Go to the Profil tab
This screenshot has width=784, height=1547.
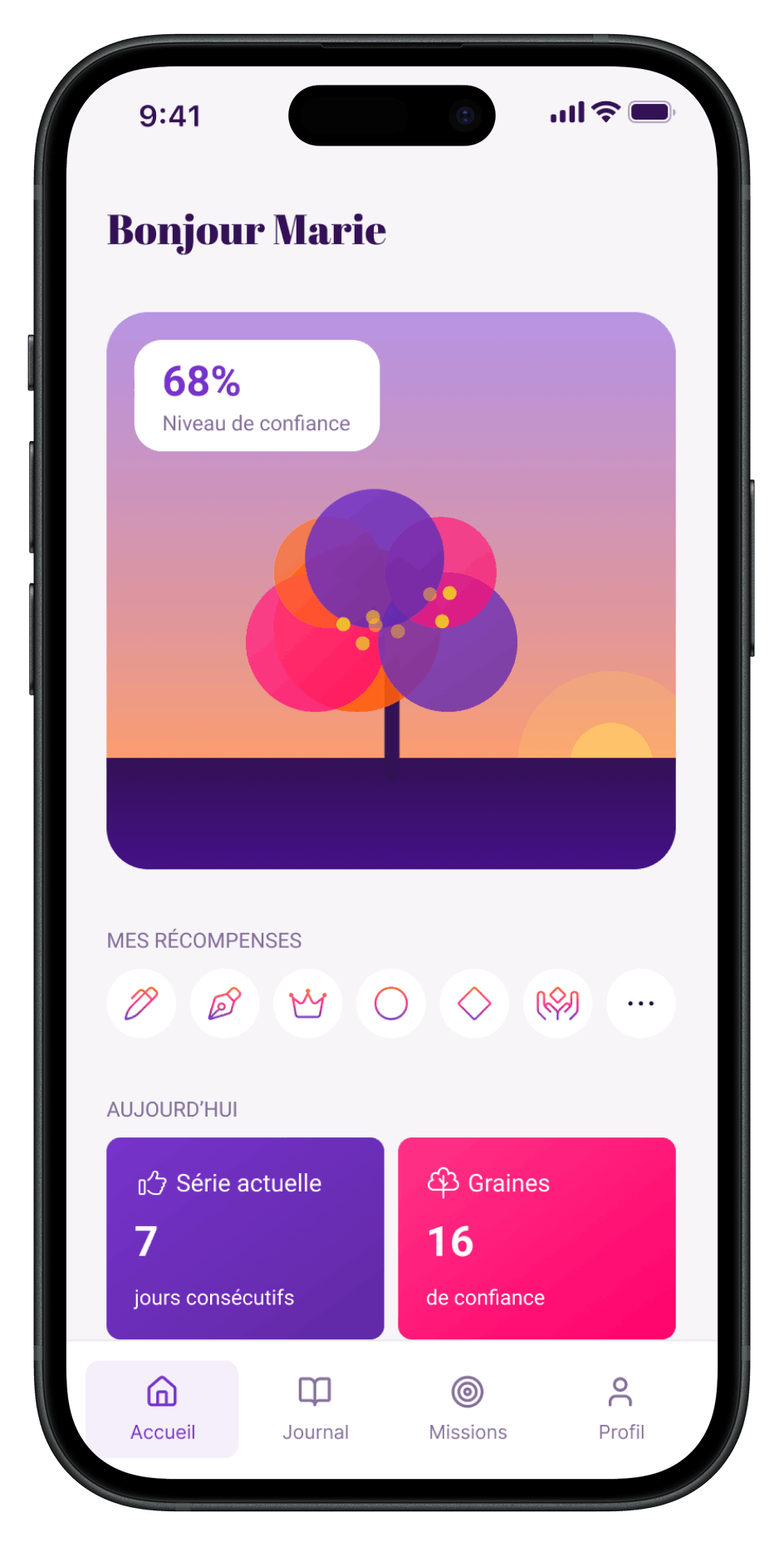click(620, 1408)
